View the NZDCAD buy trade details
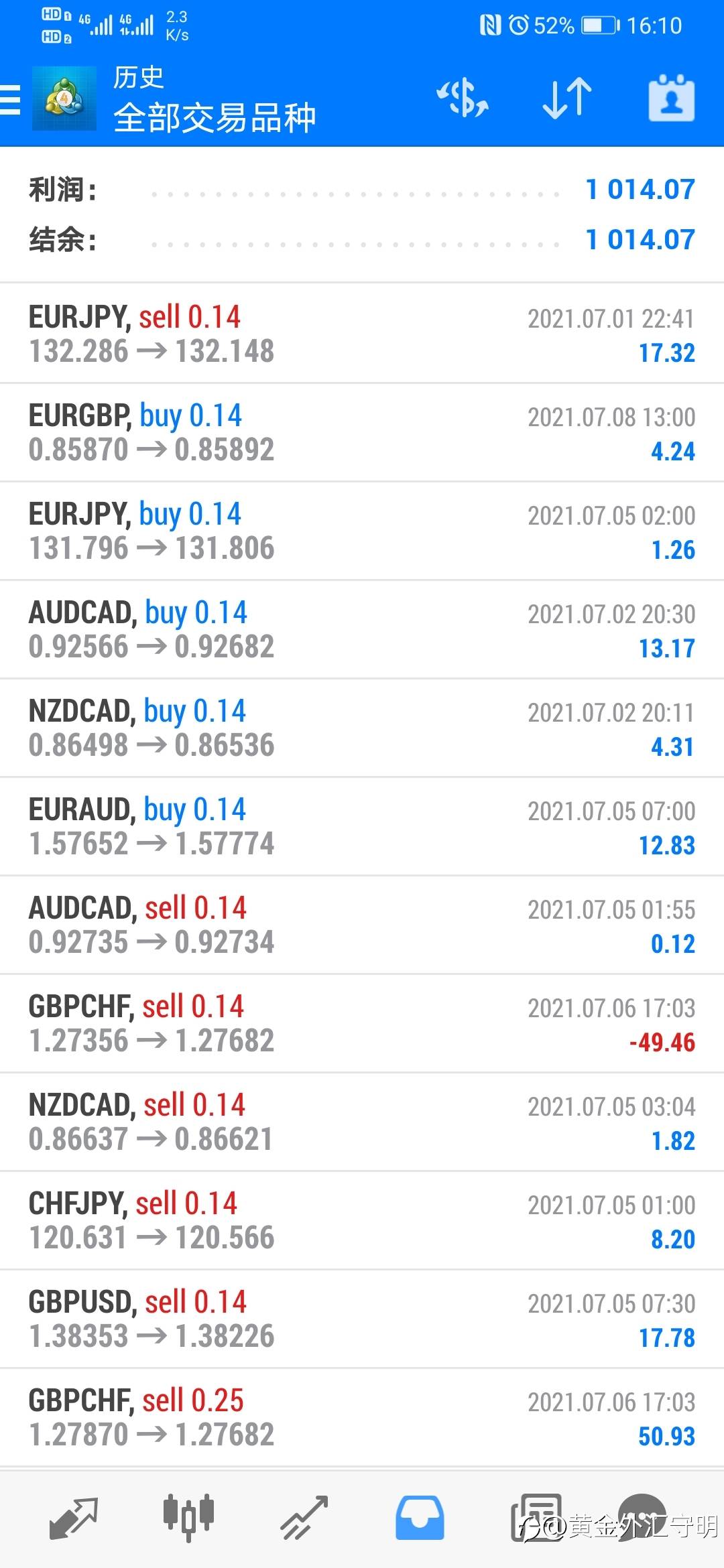The image size is (724, 1568). point(362,728)
